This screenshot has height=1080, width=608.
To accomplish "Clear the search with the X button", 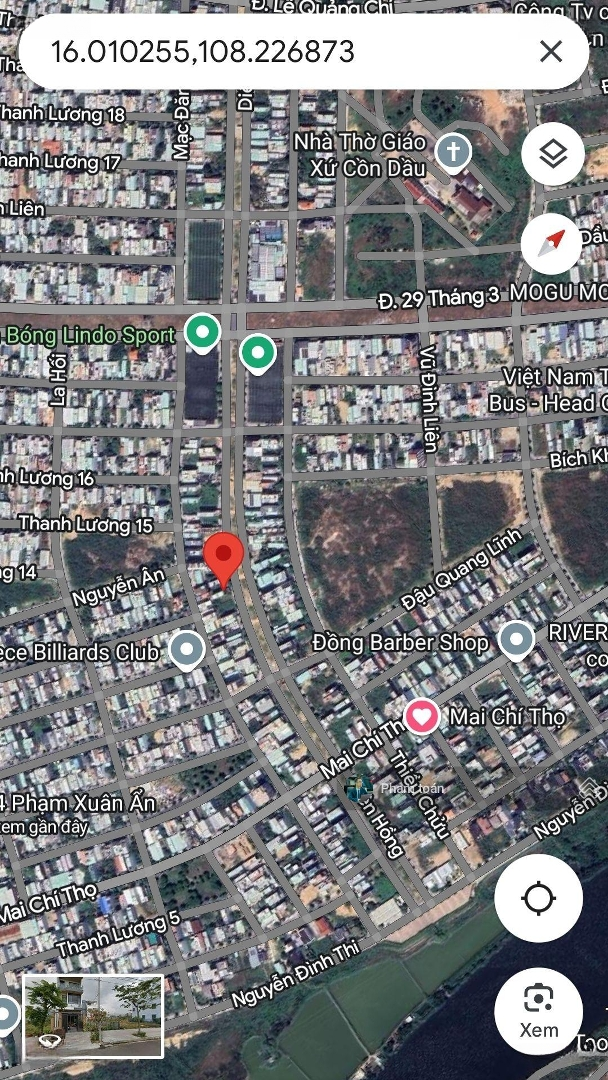I will pos(551,51).
